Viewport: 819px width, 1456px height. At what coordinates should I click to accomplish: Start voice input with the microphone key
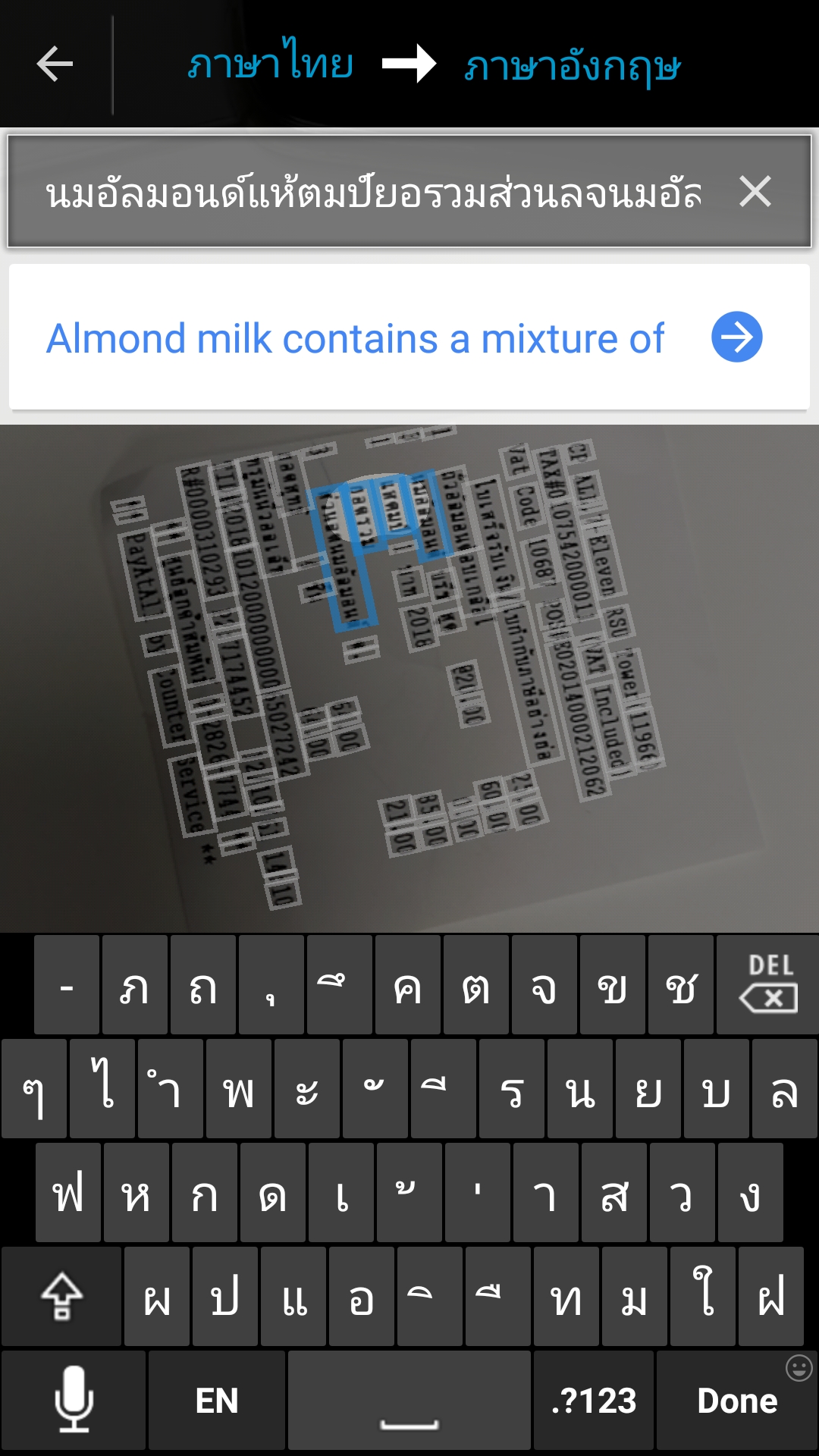74,1400
